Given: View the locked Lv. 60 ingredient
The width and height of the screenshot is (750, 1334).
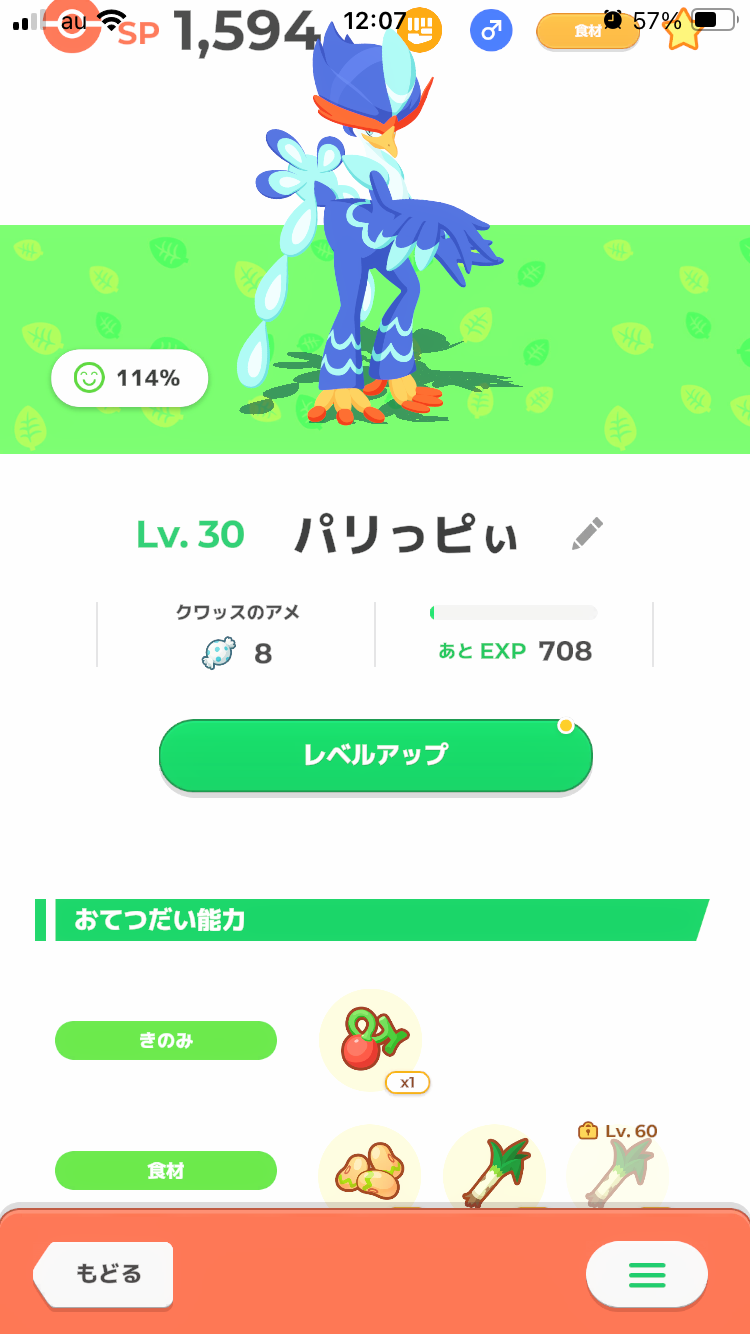Looking at the screenshot, I should (617, 1166).
